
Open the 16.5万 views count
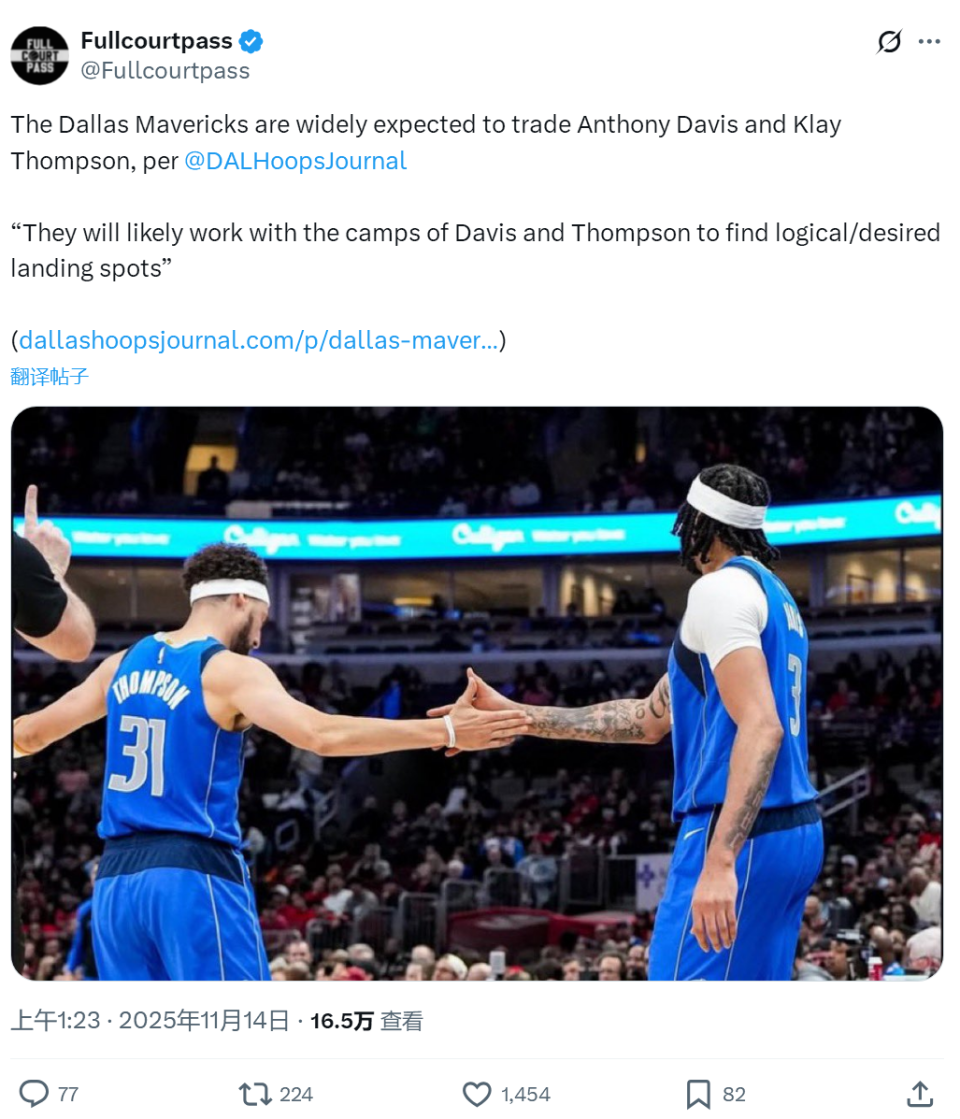(x=366, y=1020)
